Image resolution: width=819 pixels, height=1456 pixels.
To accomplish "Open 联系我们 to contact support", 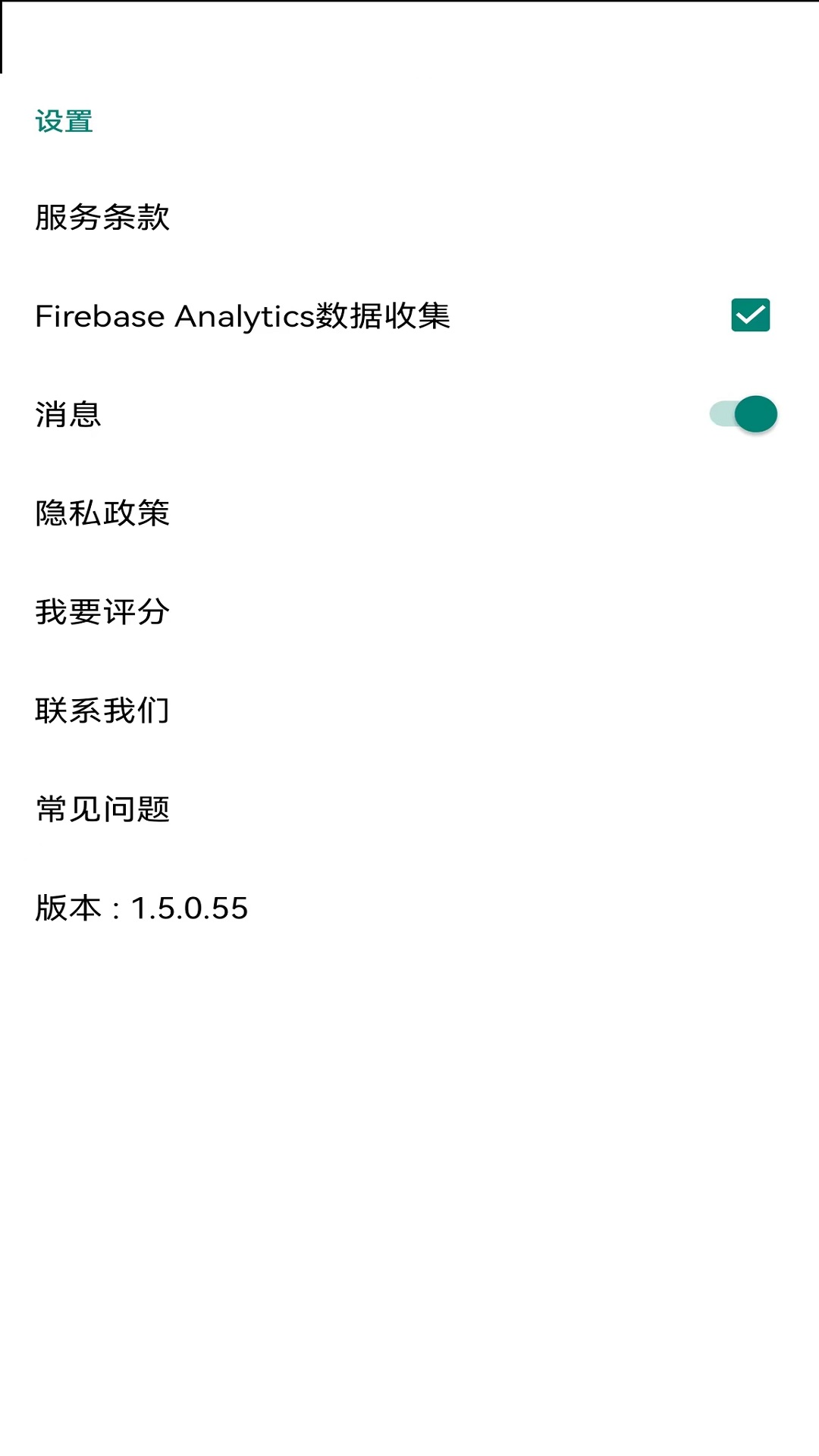I will coord(103,711).
